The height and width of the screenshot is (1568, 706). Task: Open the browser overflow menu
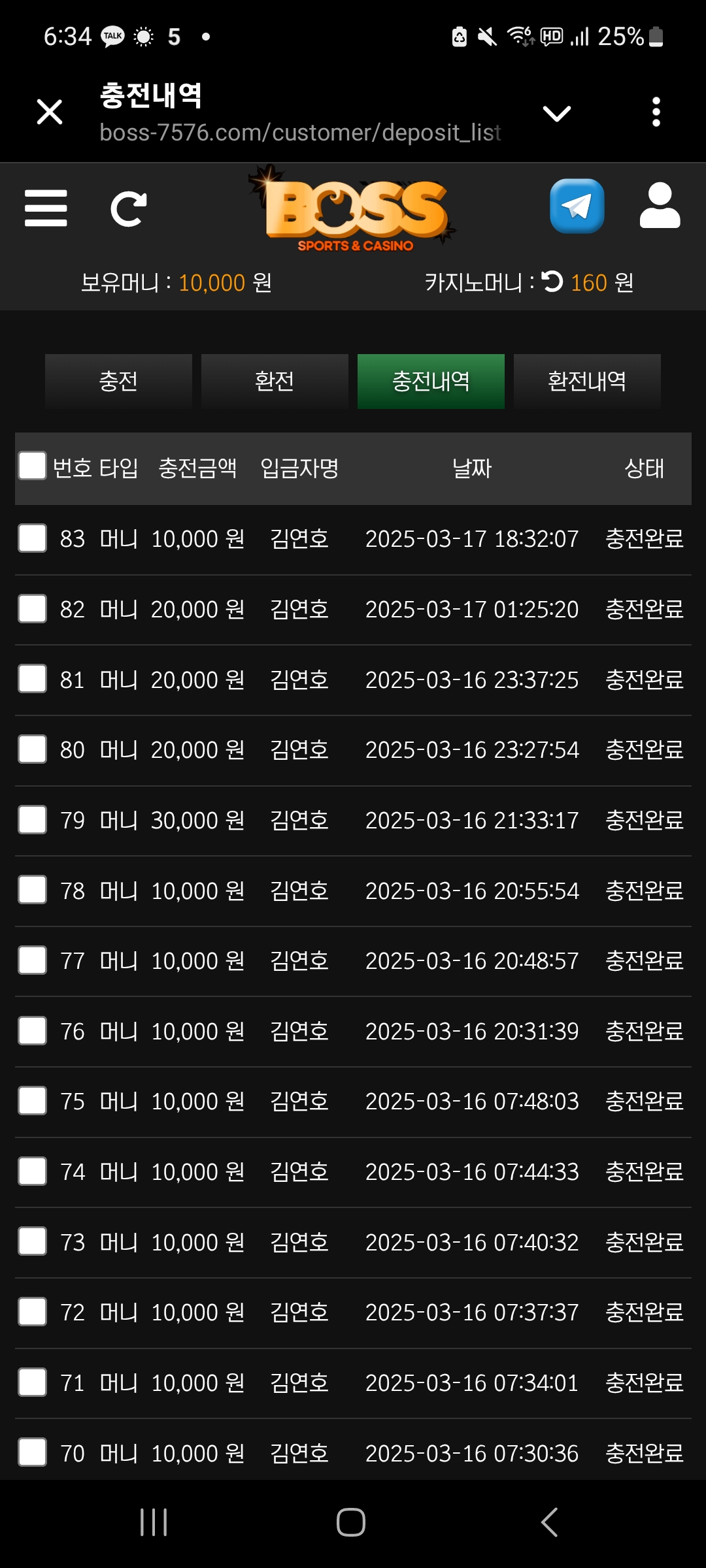656,112
